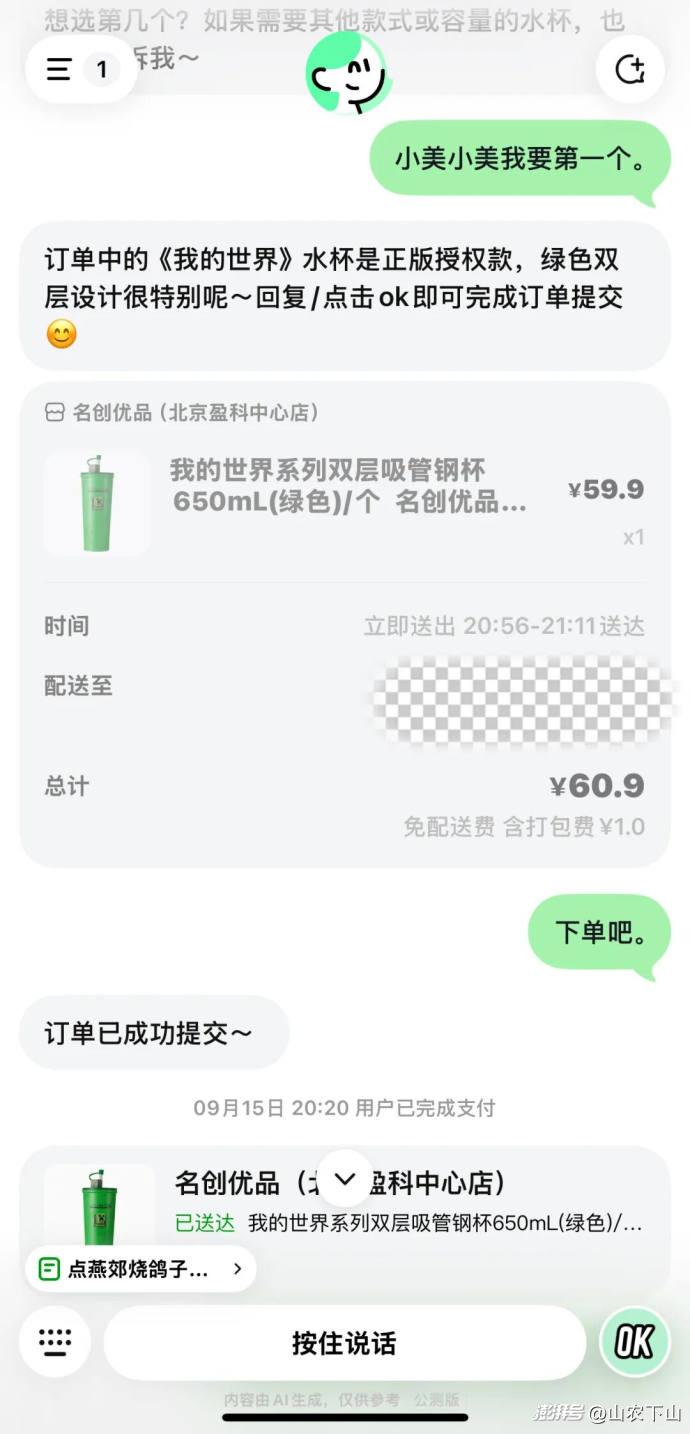
Task: Start a new chat session
Action: click(630, 69)
